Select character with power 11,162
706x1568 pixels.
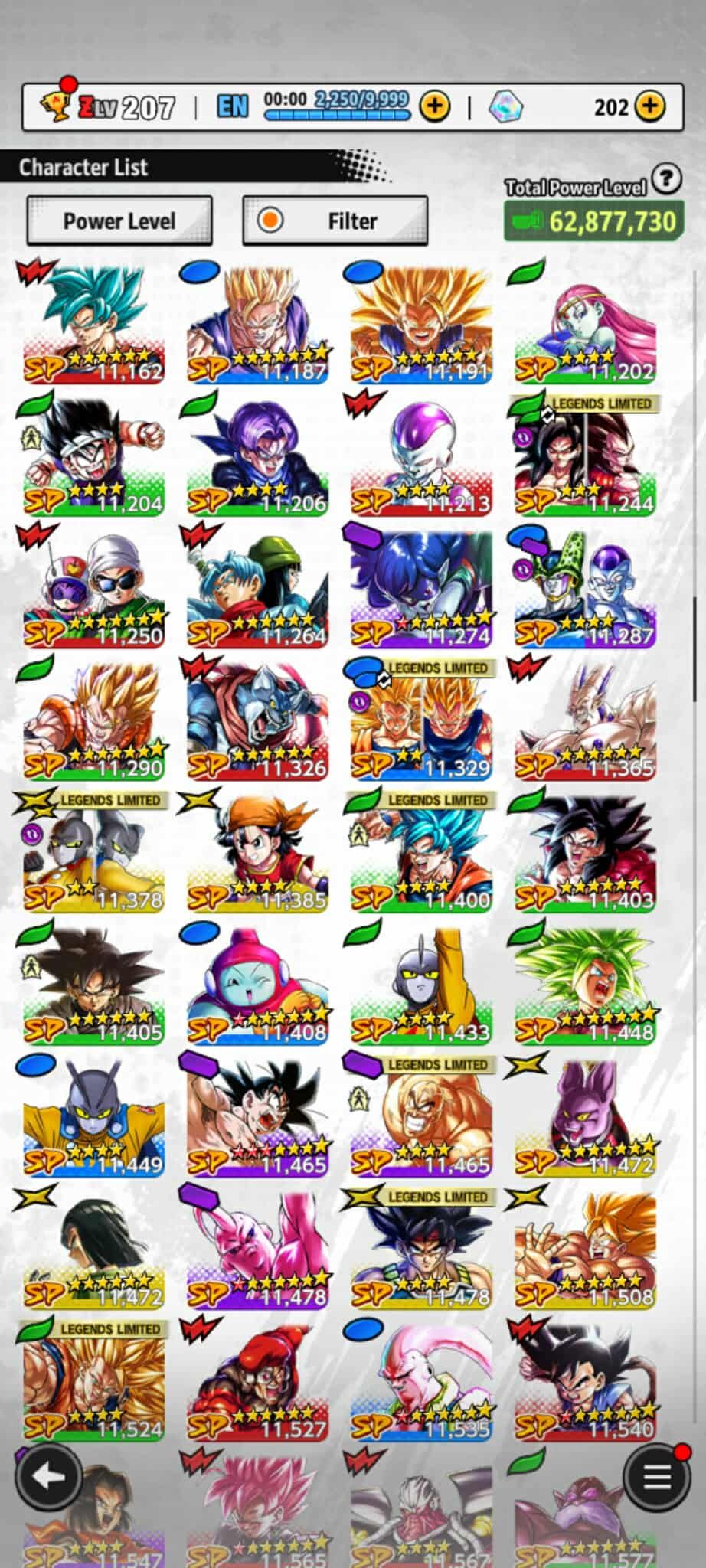(x=93, y=325)
